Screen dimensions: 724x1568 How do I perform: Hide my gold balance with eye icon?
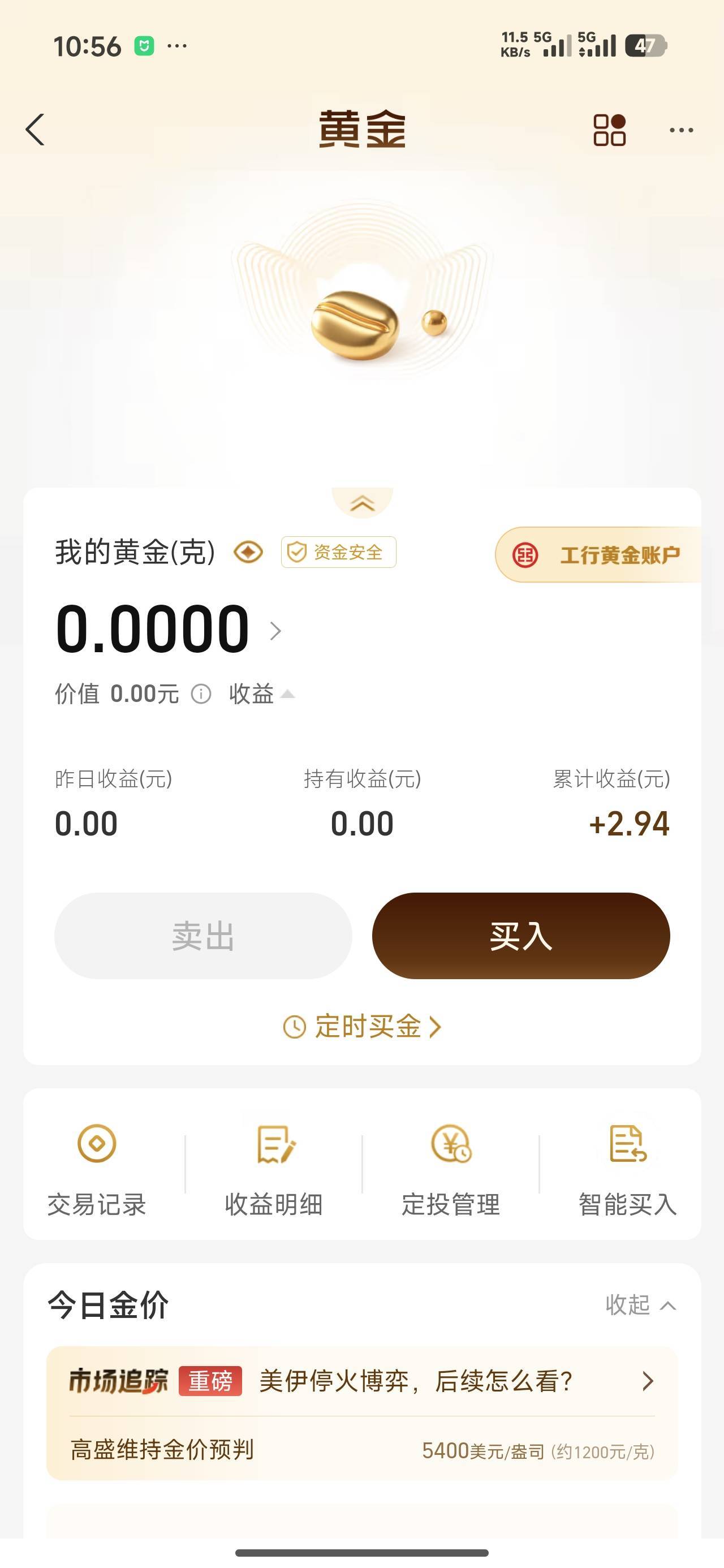(x=248, y=553)
